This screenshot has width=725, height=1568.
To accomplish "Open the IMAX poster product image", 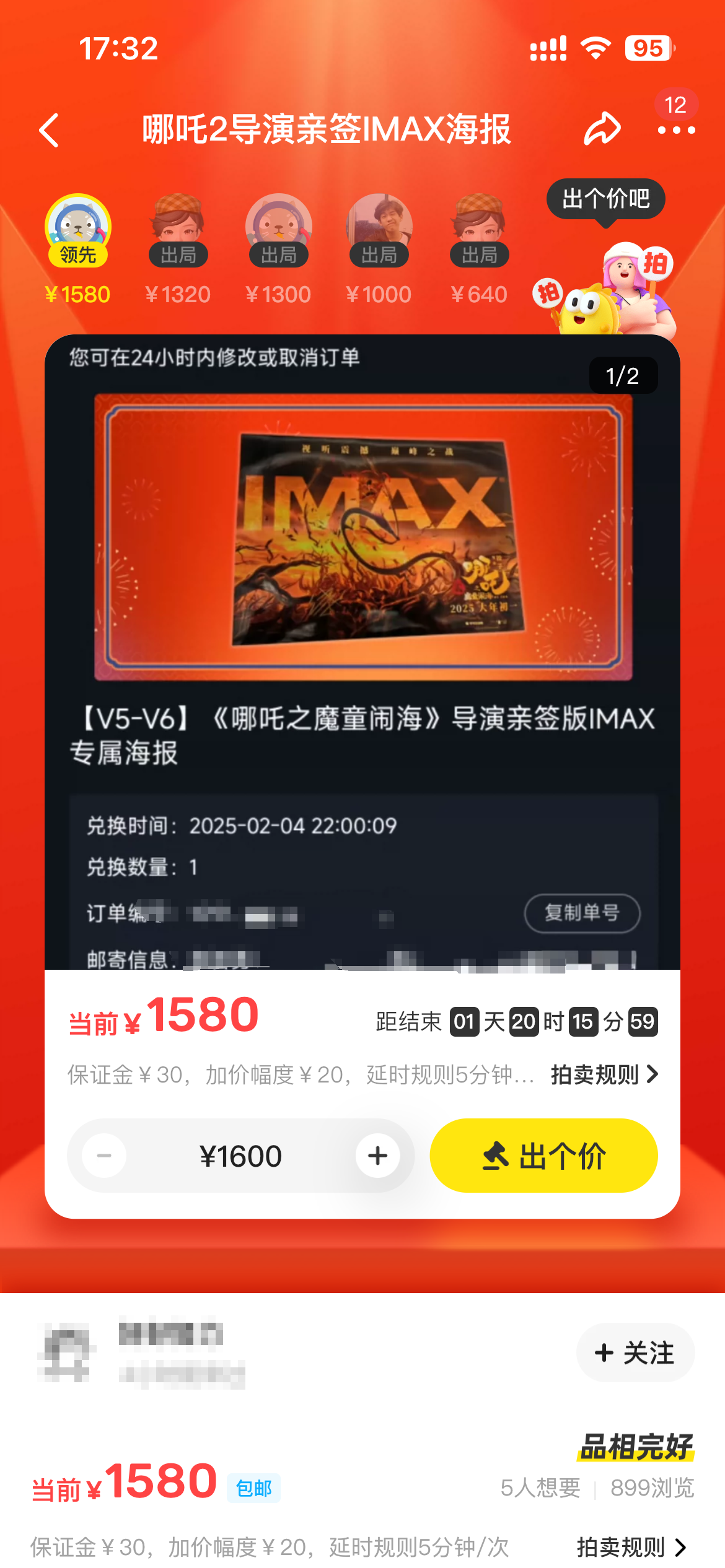I will tap(363, 536).
